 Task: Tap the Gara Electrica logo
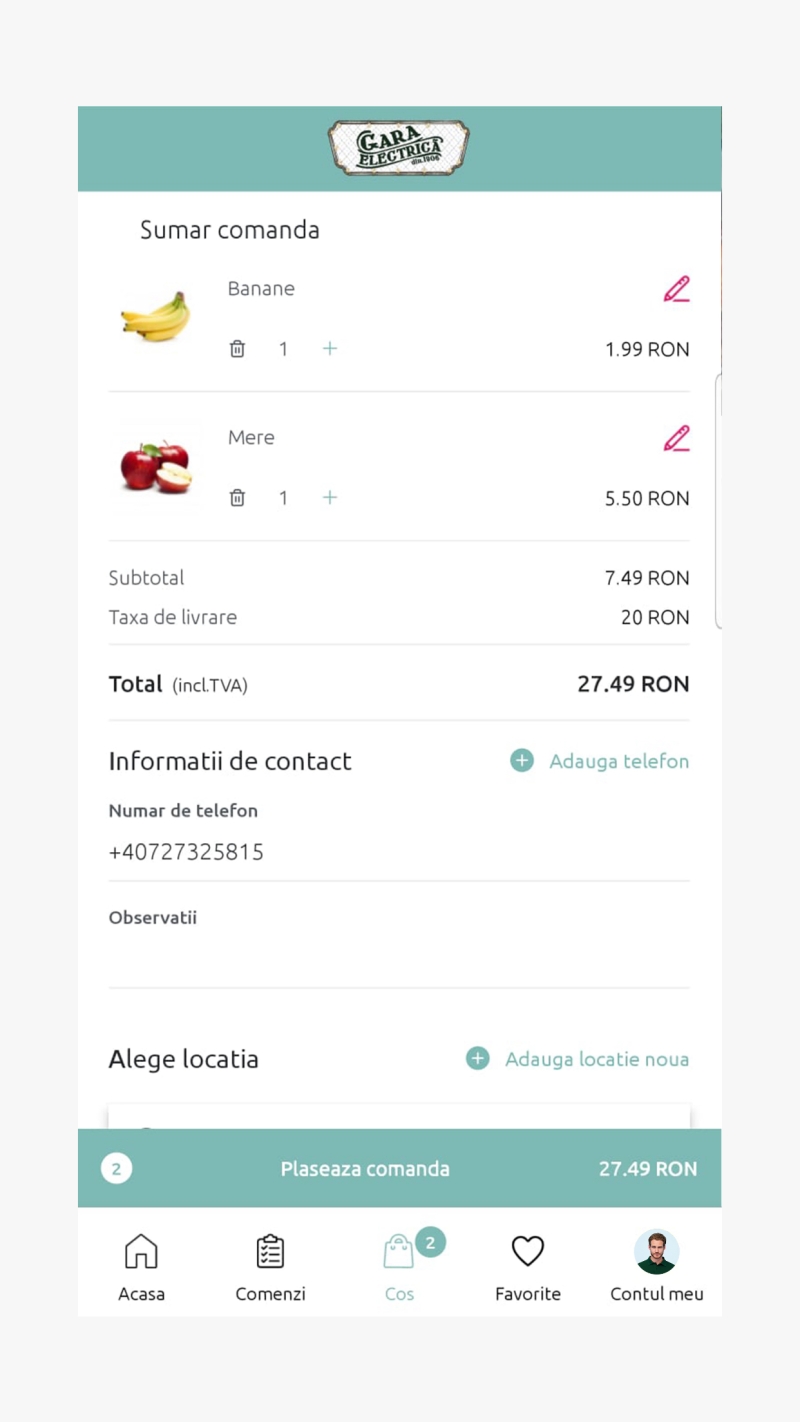pyautogui.click(x=399, y=146)
